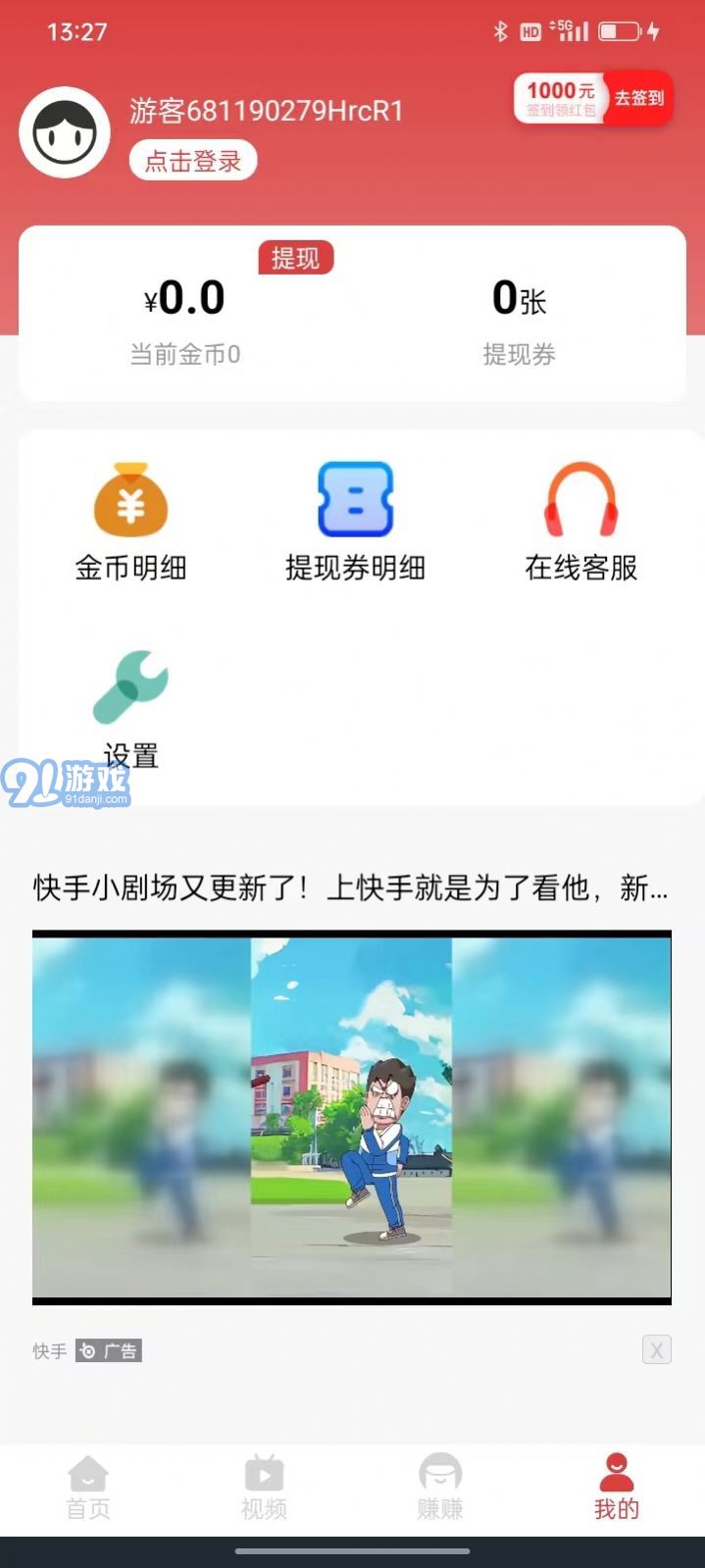Switch to the 视频 tab

point(264,1487)
